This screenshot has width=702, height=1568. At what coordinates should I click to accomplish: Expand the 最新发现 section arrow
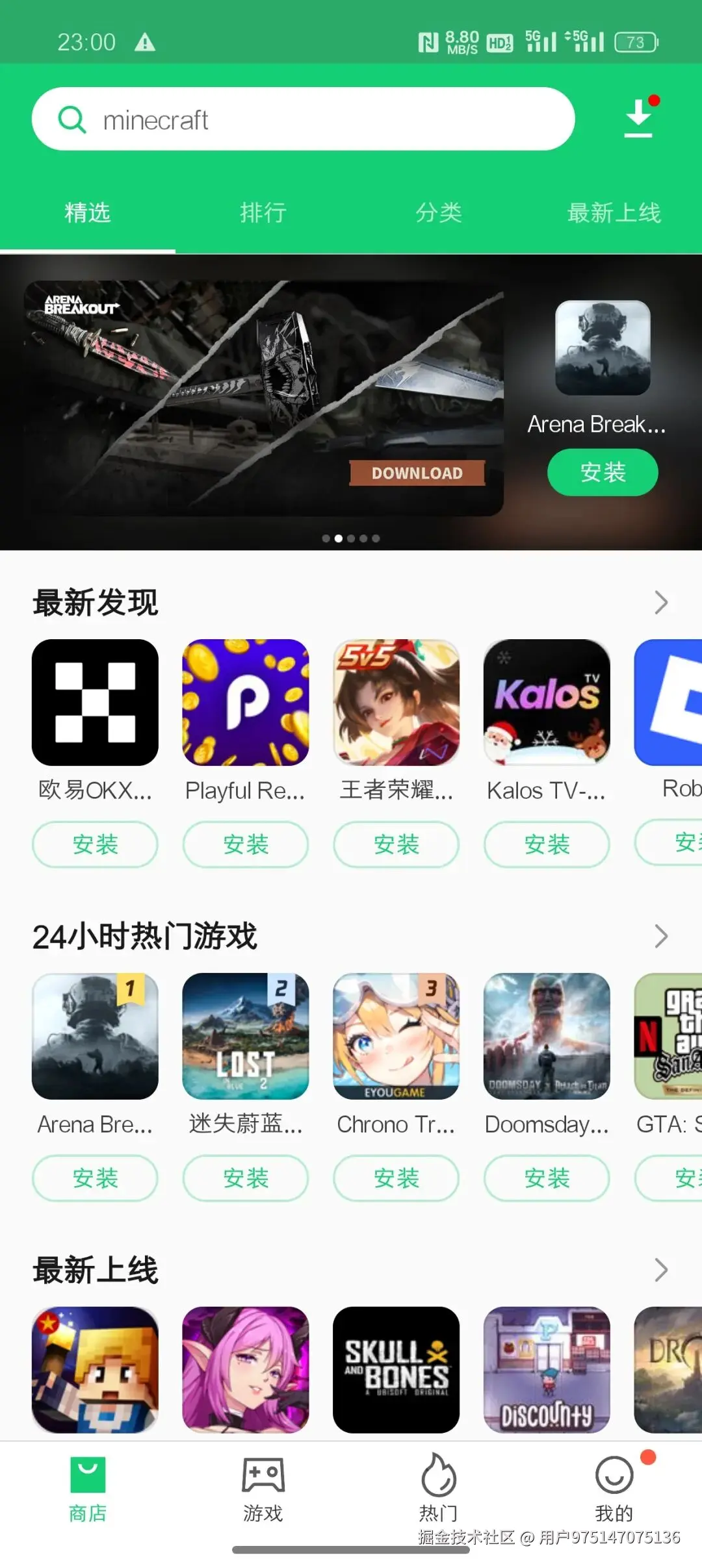661,603
